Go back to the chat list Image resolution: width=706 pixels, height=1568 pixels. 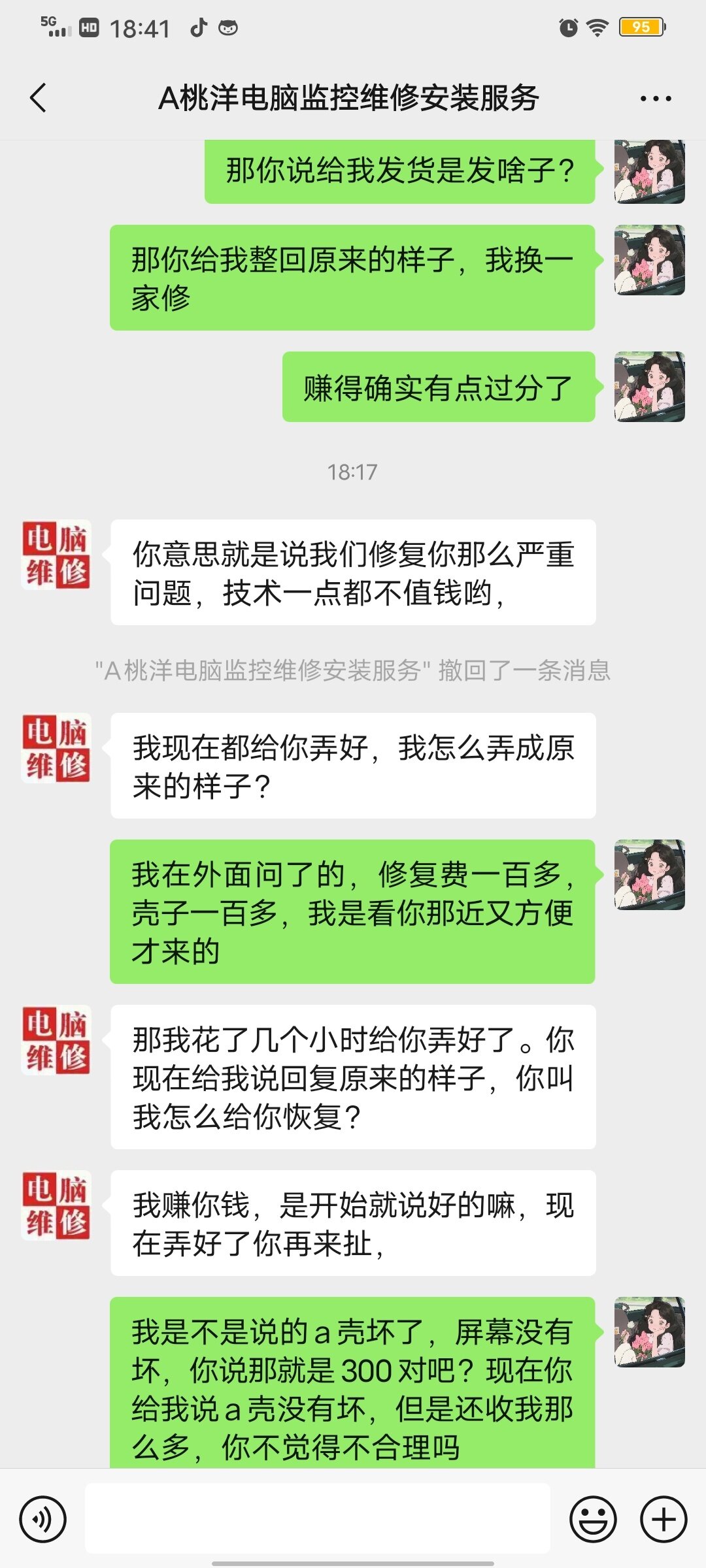point(38,98)
